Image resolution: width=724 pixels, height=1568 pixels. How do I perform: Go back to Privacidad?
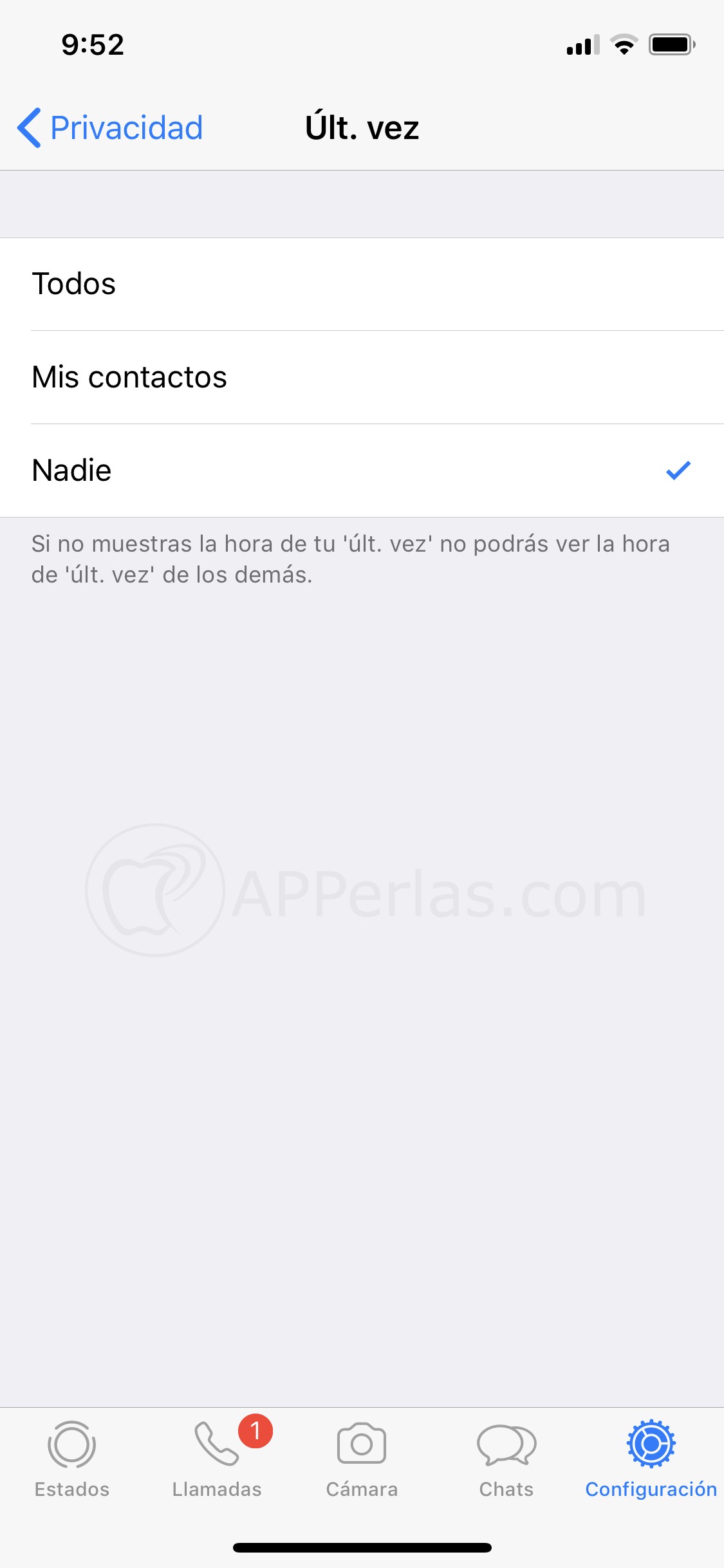pyautogui.click(x=110, y=127)
